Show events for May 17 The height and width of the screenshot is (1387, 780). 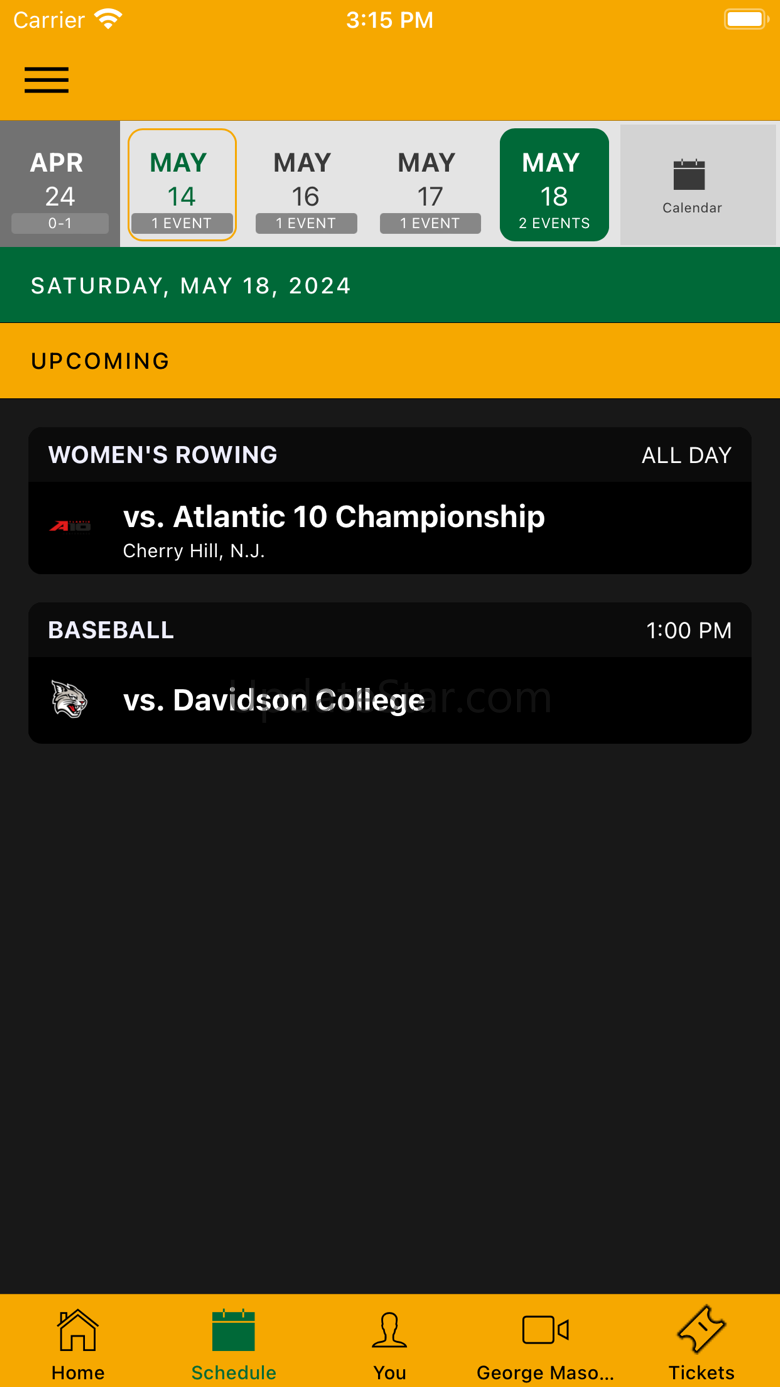pos(429,185)
